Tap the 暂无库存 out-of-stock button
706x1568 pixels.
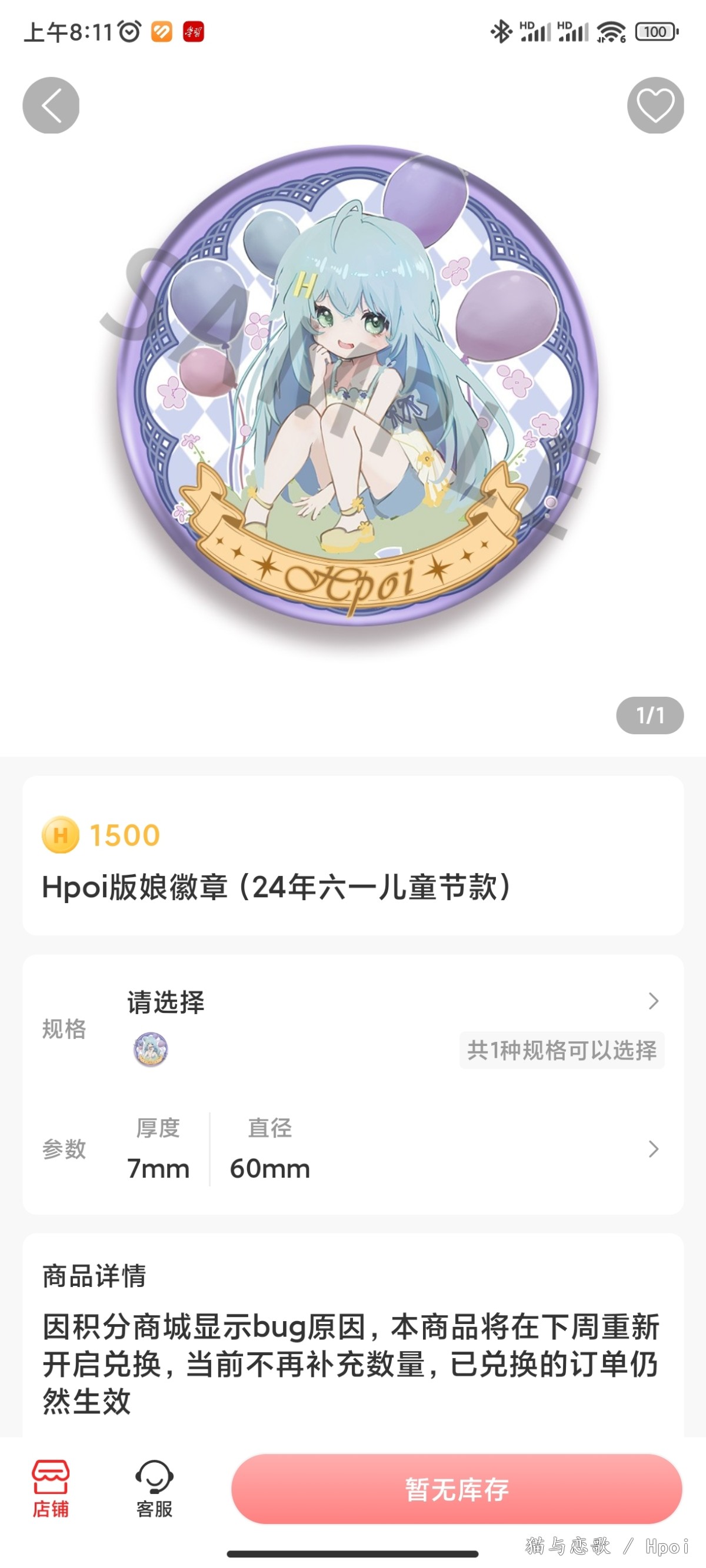pyautogui.click(x=456, y=1489)
